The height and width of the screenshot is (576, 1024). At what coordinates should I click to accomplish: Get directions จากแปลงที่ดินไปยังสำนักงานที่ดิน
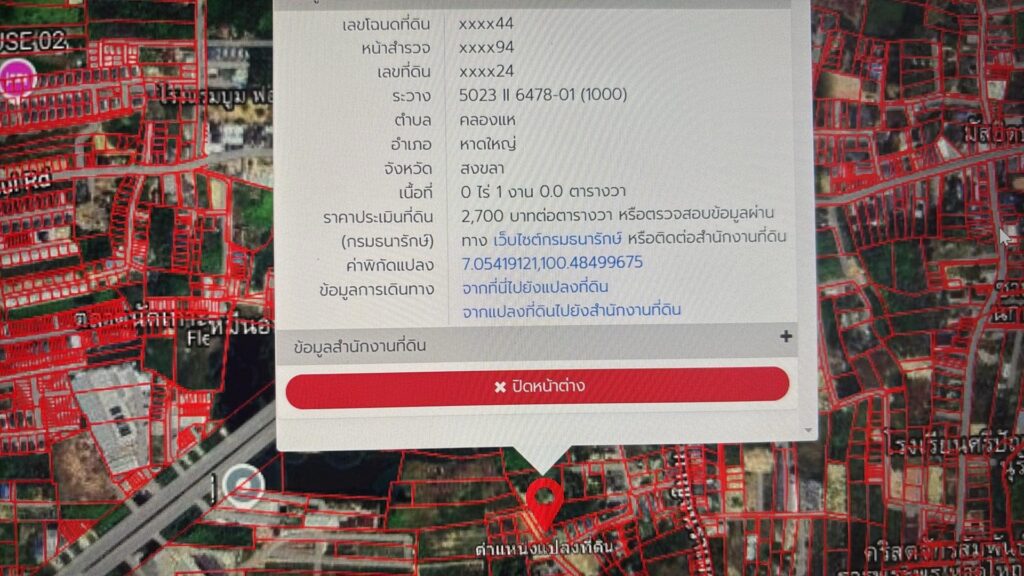coord(571,312)
